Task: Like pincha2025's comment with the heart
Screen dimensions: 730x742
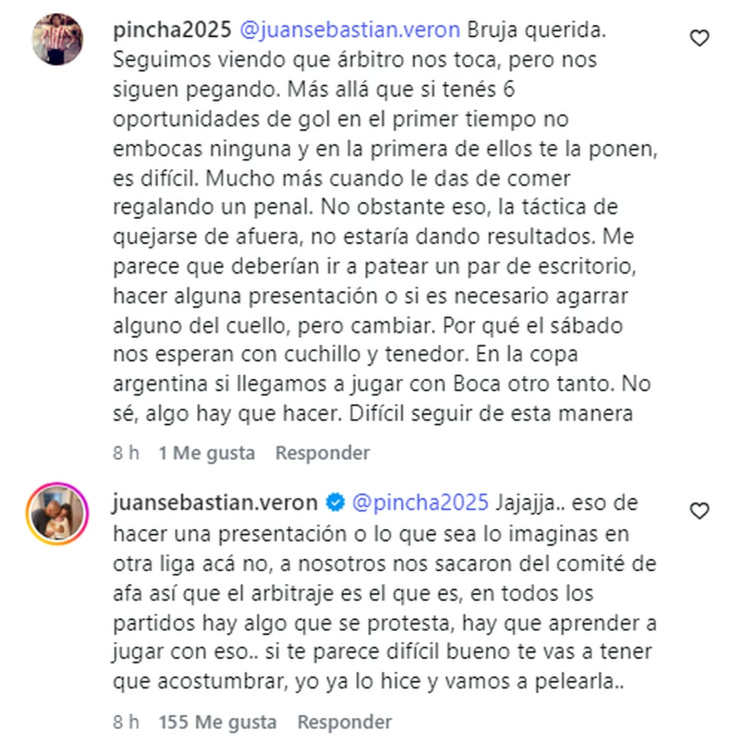Action: [699, 38]
